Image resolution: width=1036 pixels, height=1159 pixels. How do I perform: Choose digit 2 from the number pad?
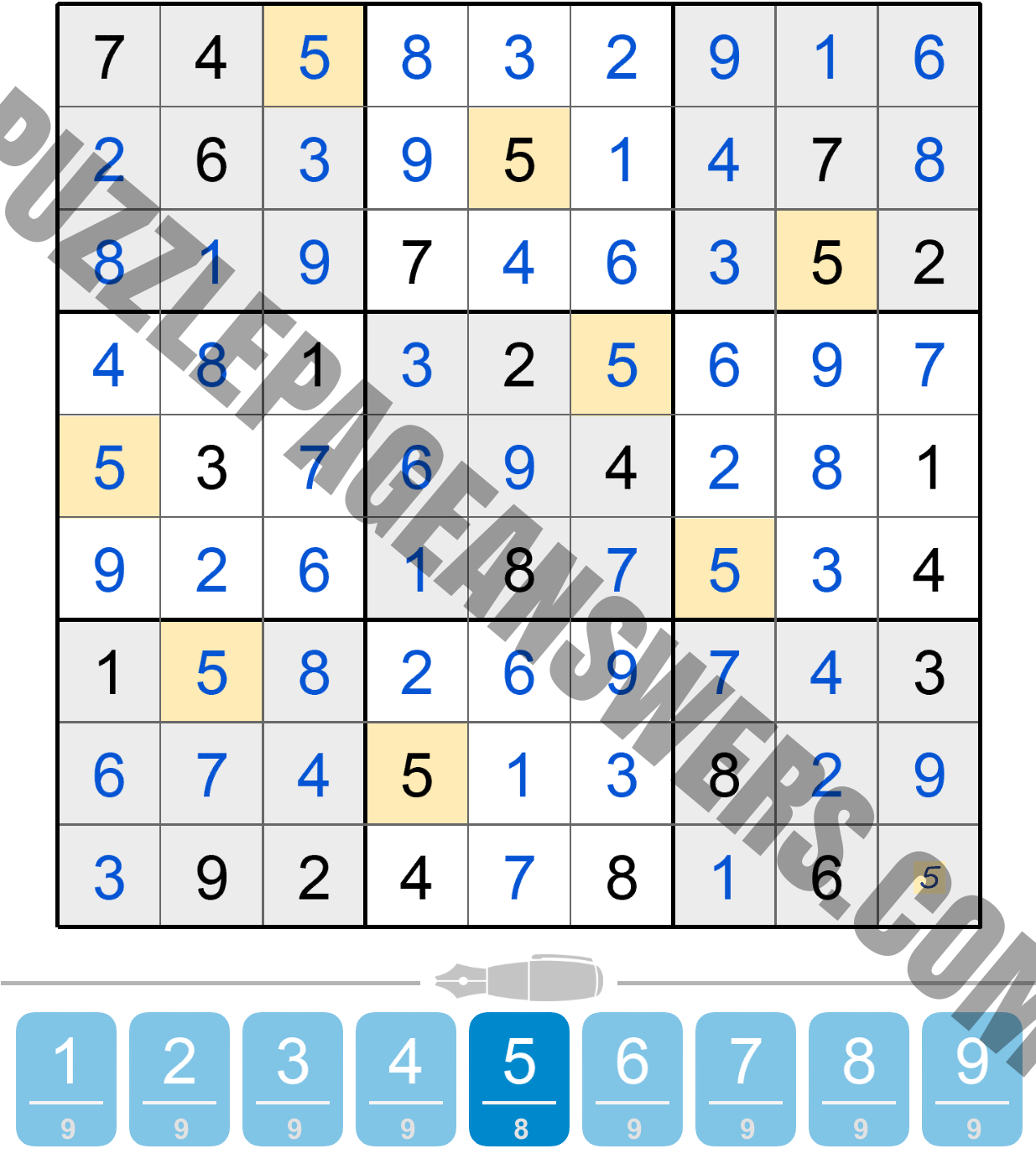coord(180,1078)
